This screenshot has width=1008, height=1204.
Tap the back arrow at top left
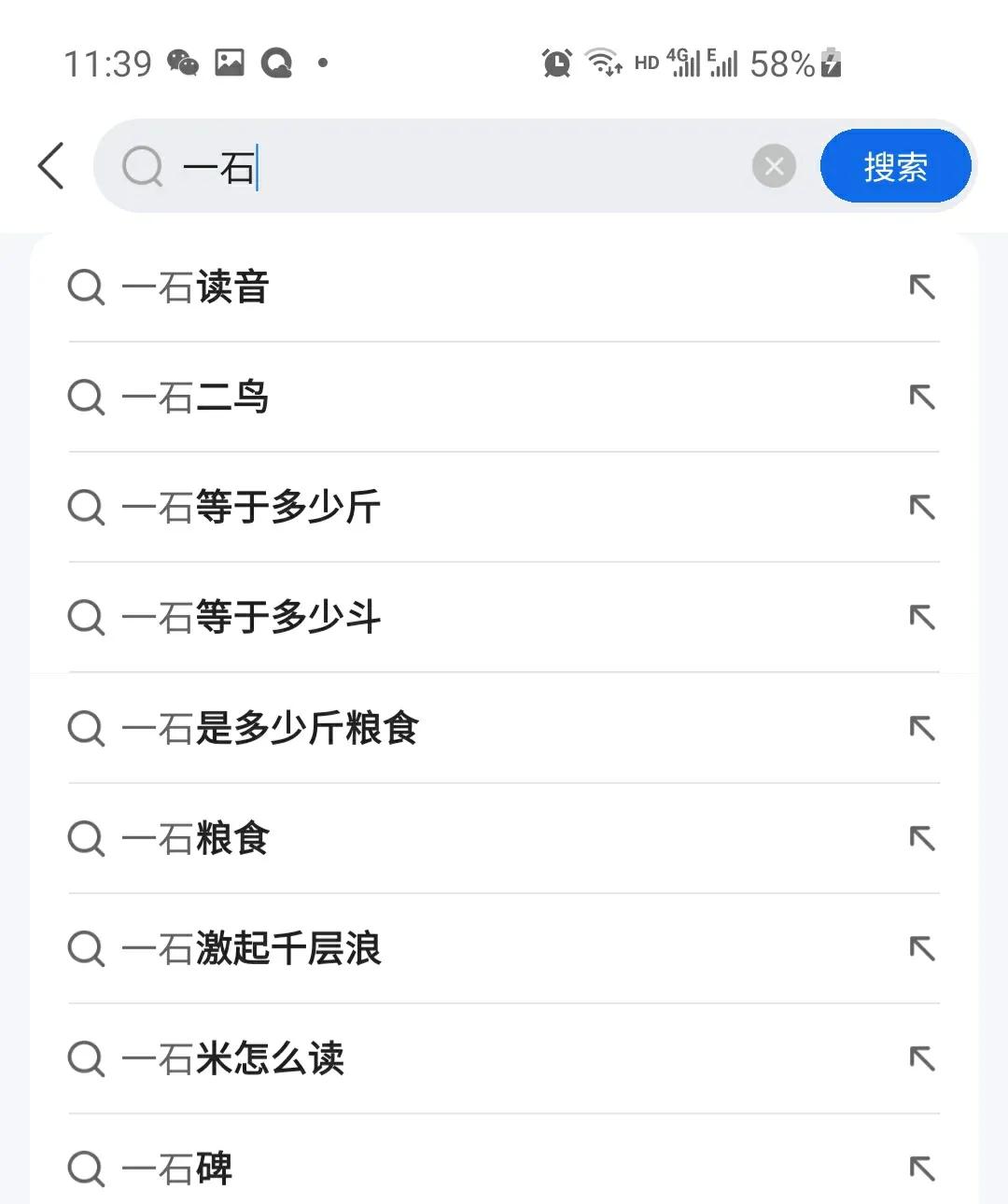pyautogui.click(x=51, y=165)
